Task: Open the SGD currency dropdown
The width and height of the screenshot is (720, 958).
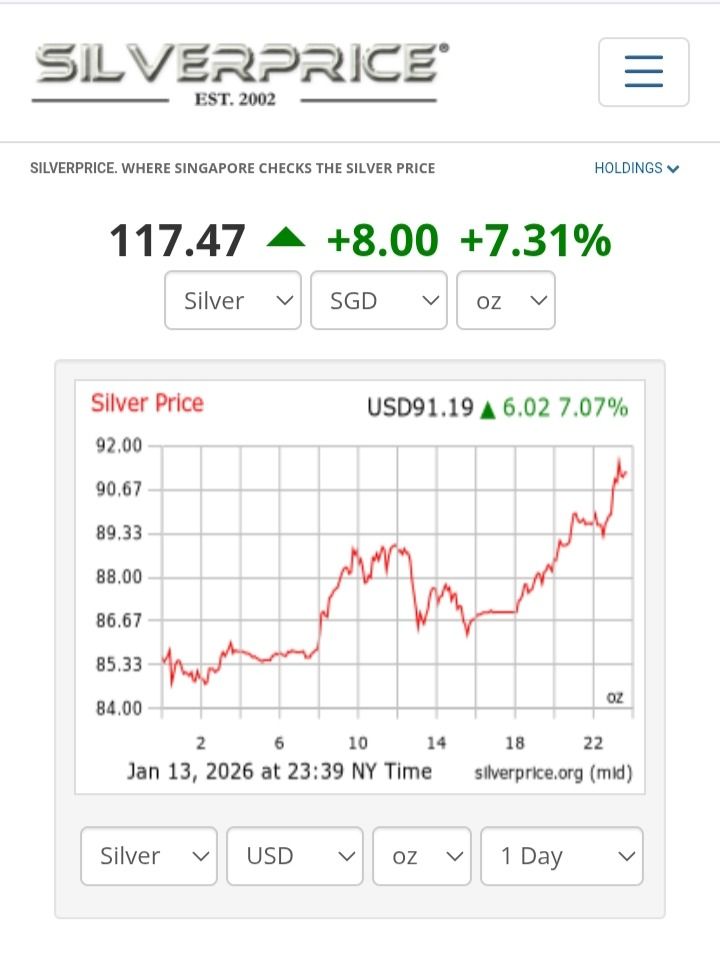Action: pos(378,300)
